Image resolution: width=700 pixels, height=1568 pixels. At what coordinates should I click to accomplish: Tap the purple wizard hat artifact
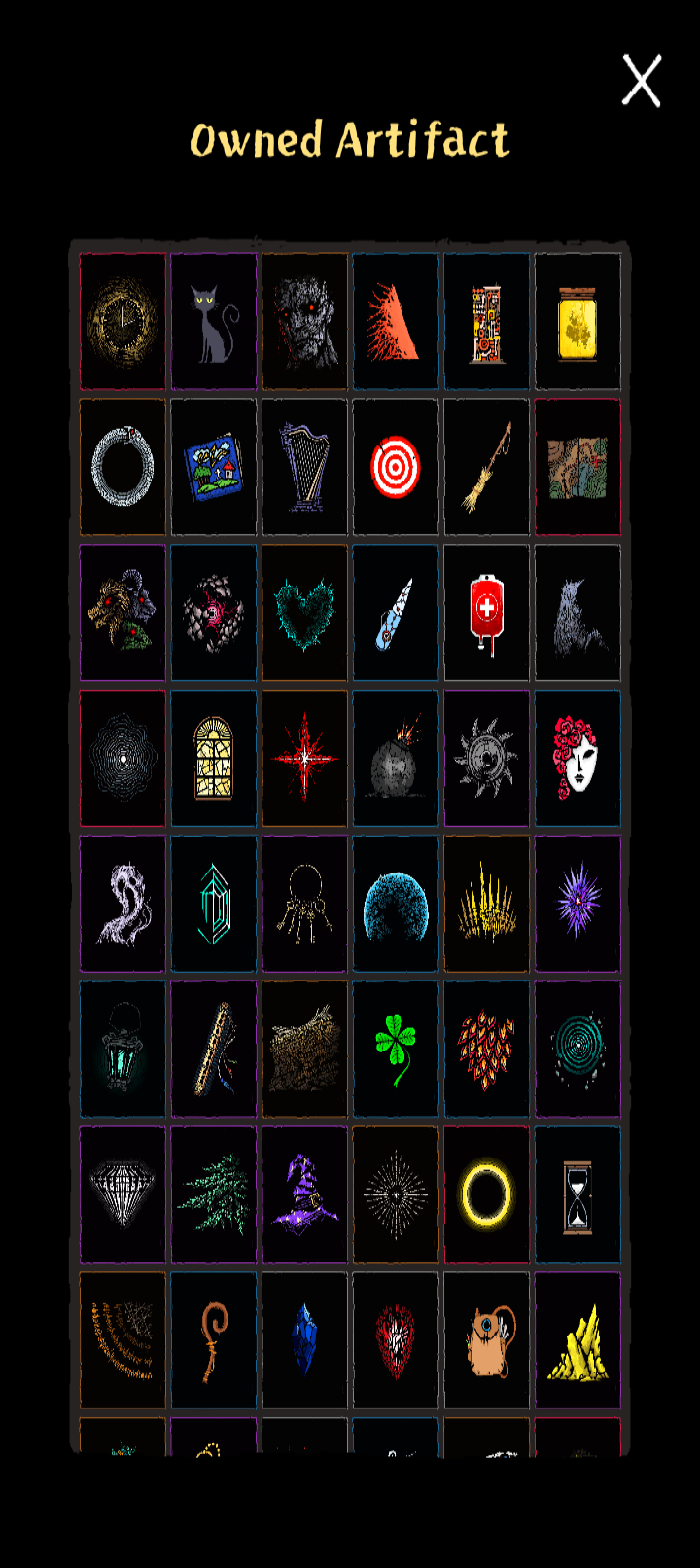pos(304,1194)
